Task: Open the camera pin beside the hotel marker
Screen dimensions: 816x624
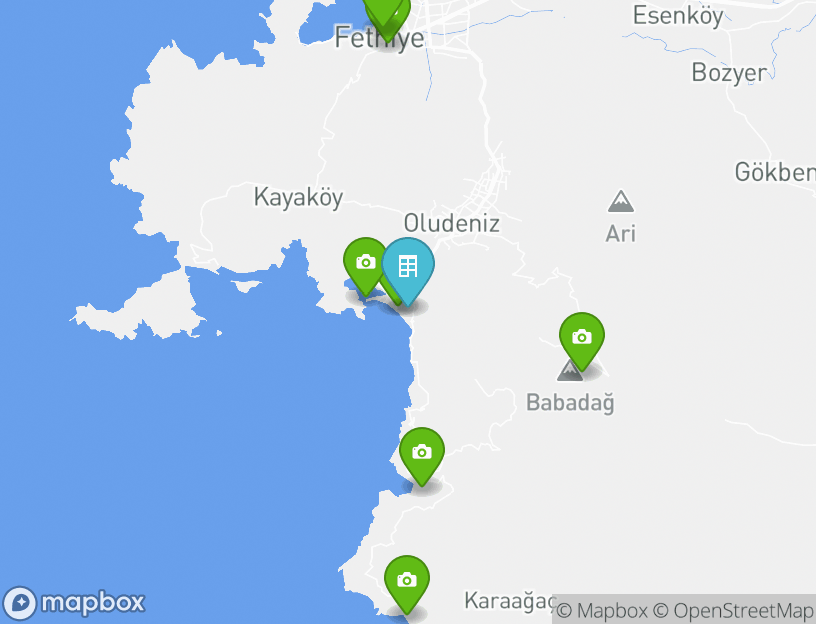Action: (363, 263)
